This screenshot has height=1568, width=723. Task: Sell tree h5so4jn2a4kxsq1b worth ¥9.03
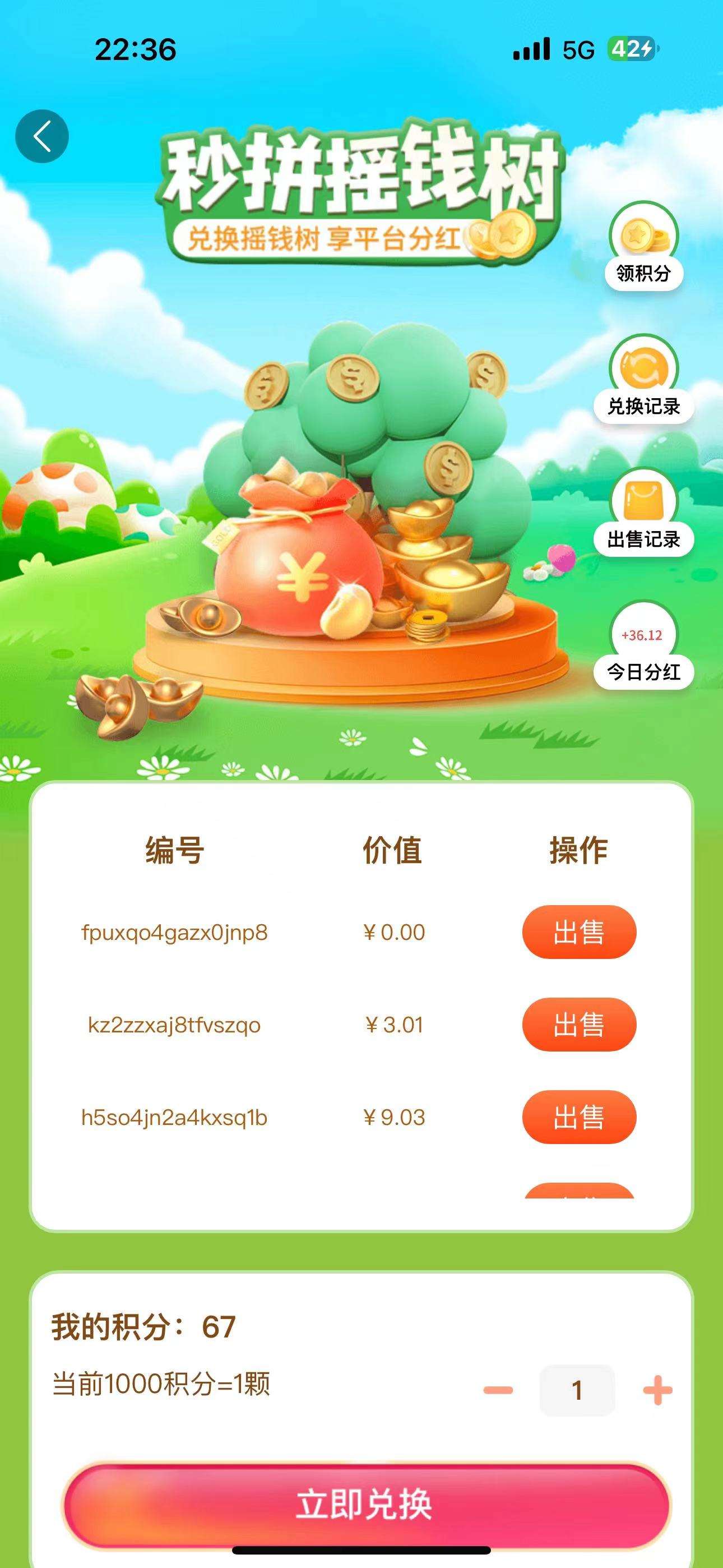pyautogui.click(x=579, y=1117)
